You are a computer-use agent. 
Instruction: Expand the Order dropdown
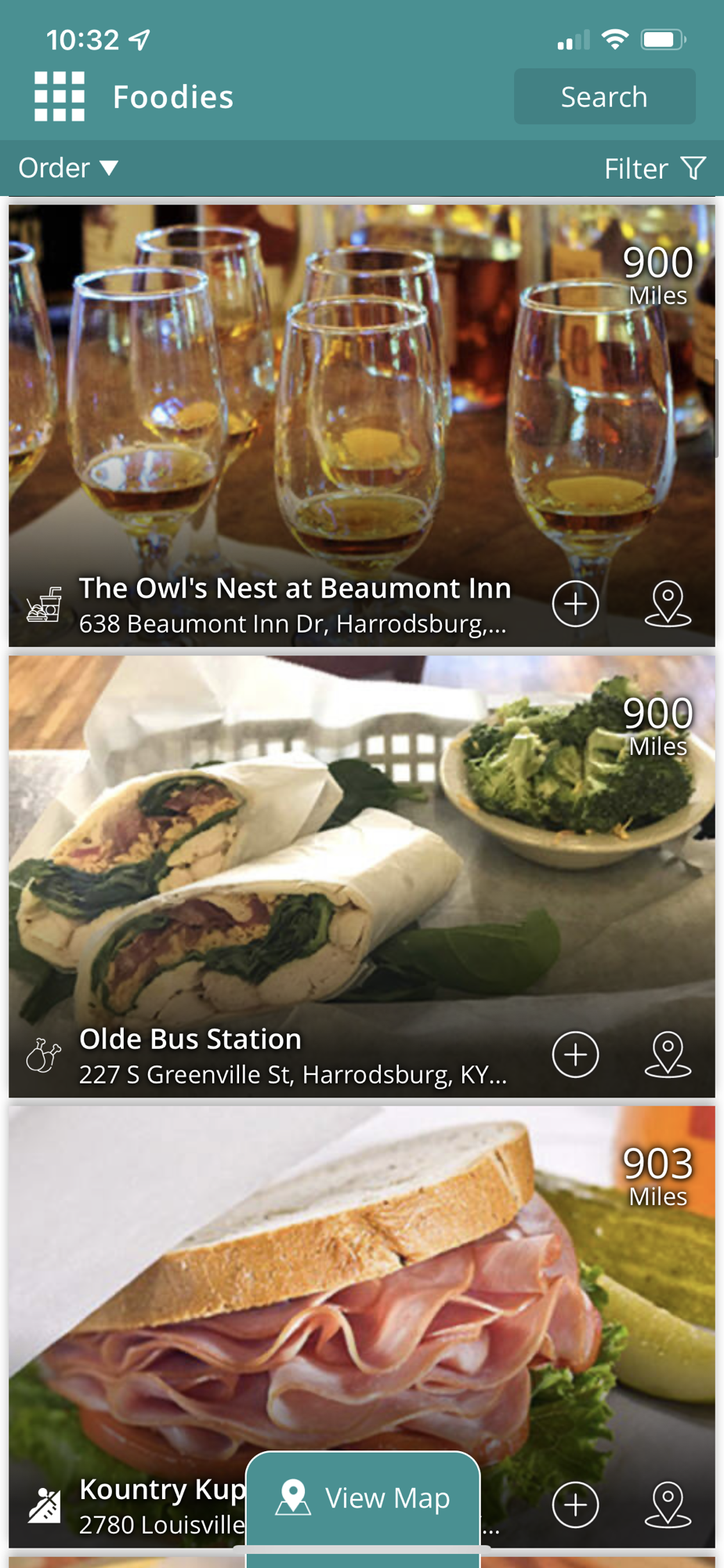pyautogui.click(x=68, y=168)
